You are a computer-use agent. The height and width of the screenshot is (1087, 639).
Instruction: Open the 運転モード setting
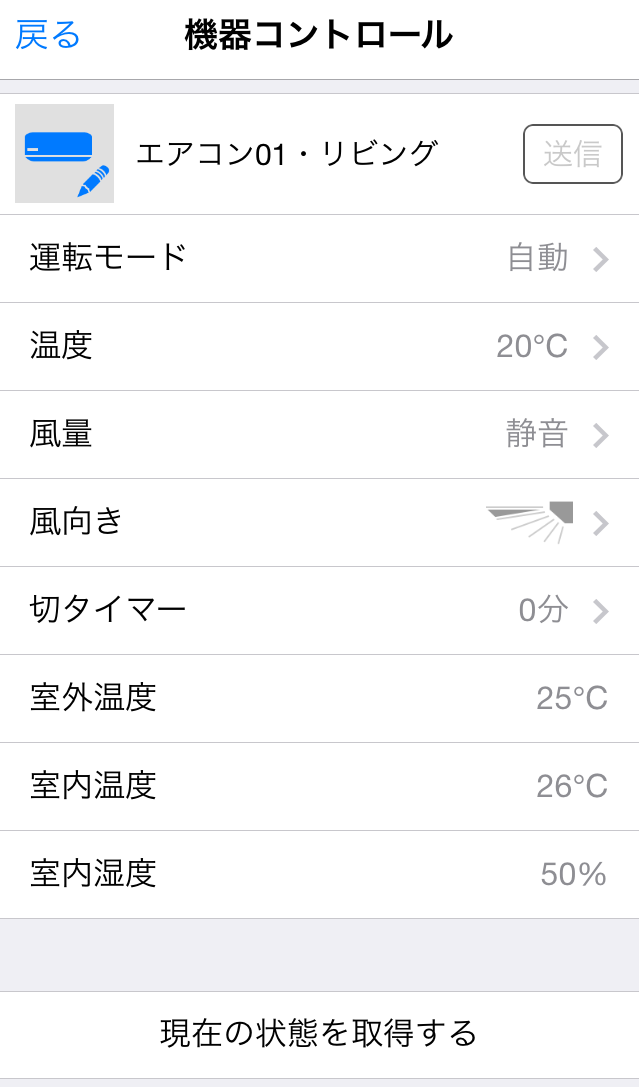pyautogui.click(x=319, y=259)
